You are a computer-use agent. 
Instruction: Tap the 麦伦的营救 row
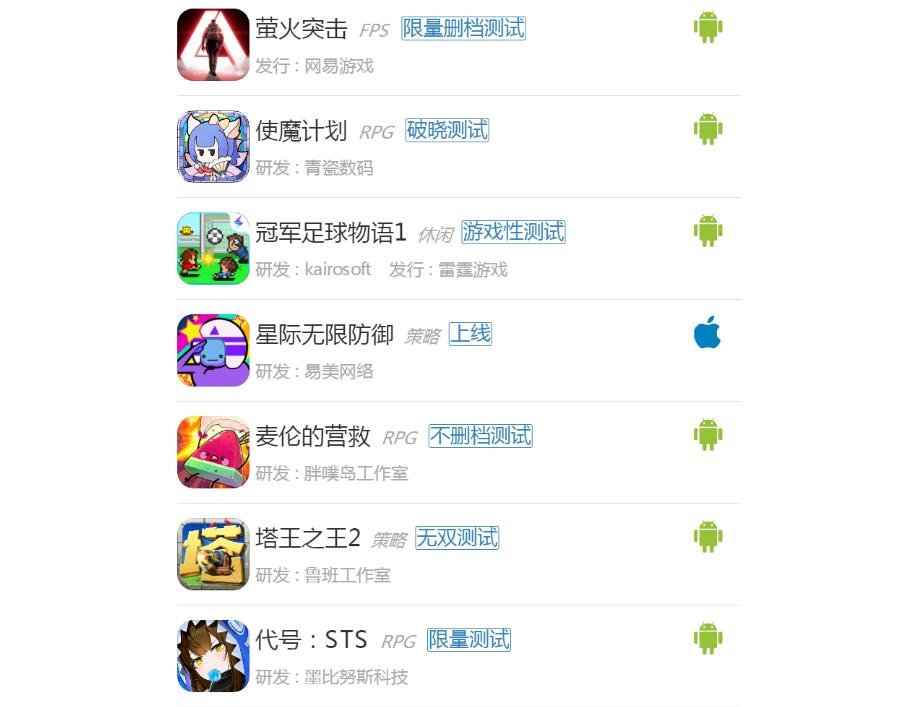coord(313,437)
